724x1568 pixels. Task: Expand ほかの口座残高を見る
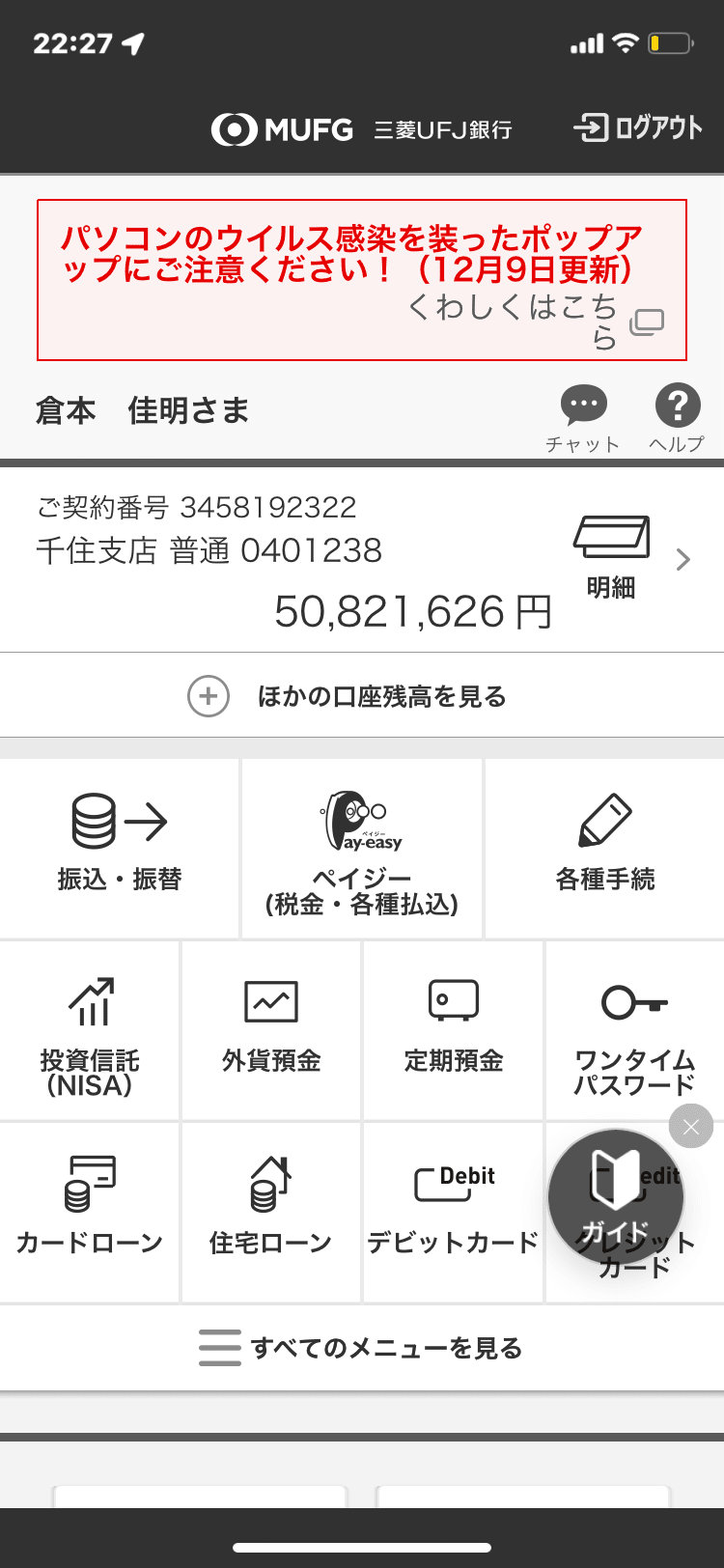pos(362,696)
